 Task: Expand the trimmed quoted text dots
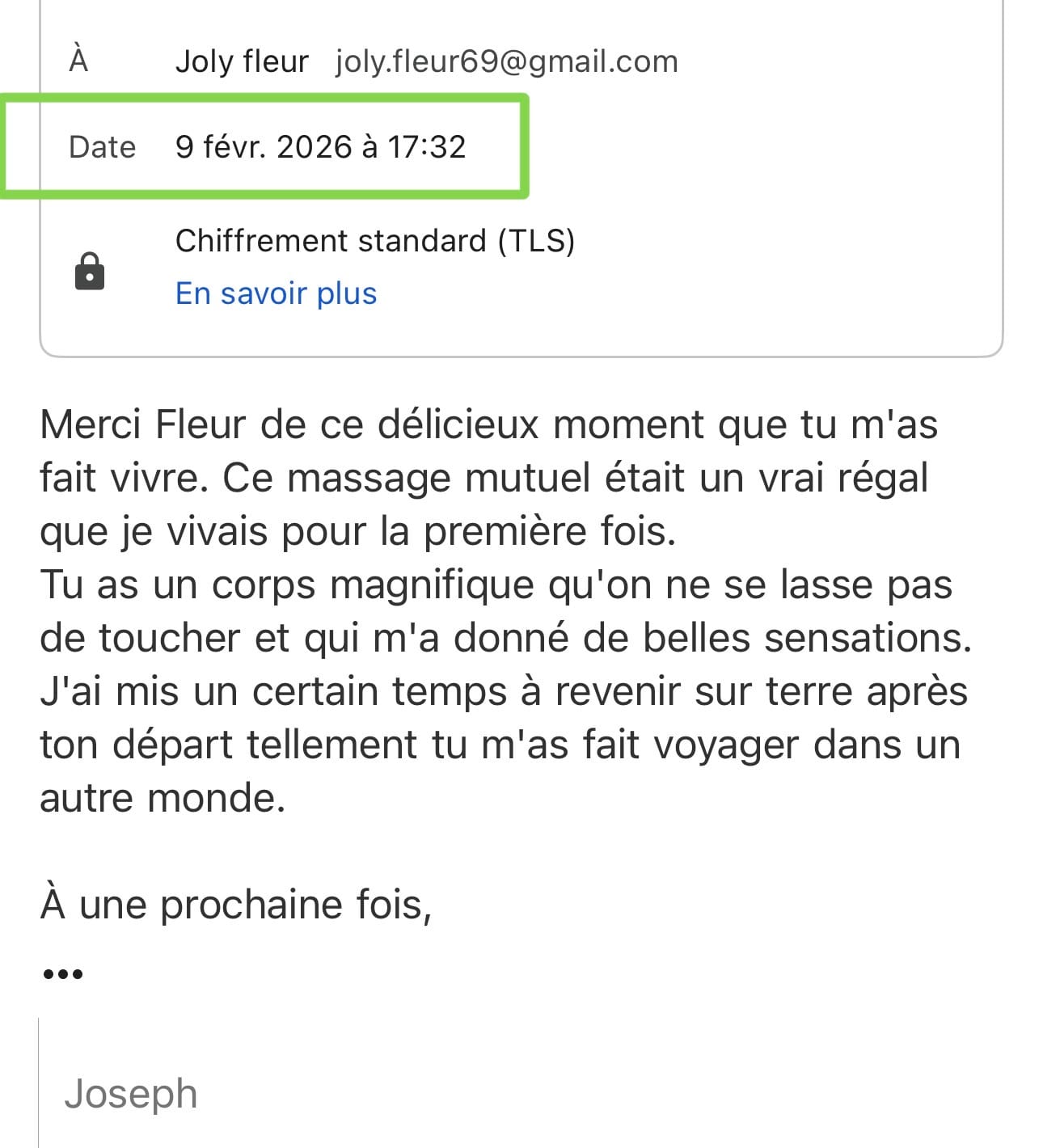pos(63,973)
